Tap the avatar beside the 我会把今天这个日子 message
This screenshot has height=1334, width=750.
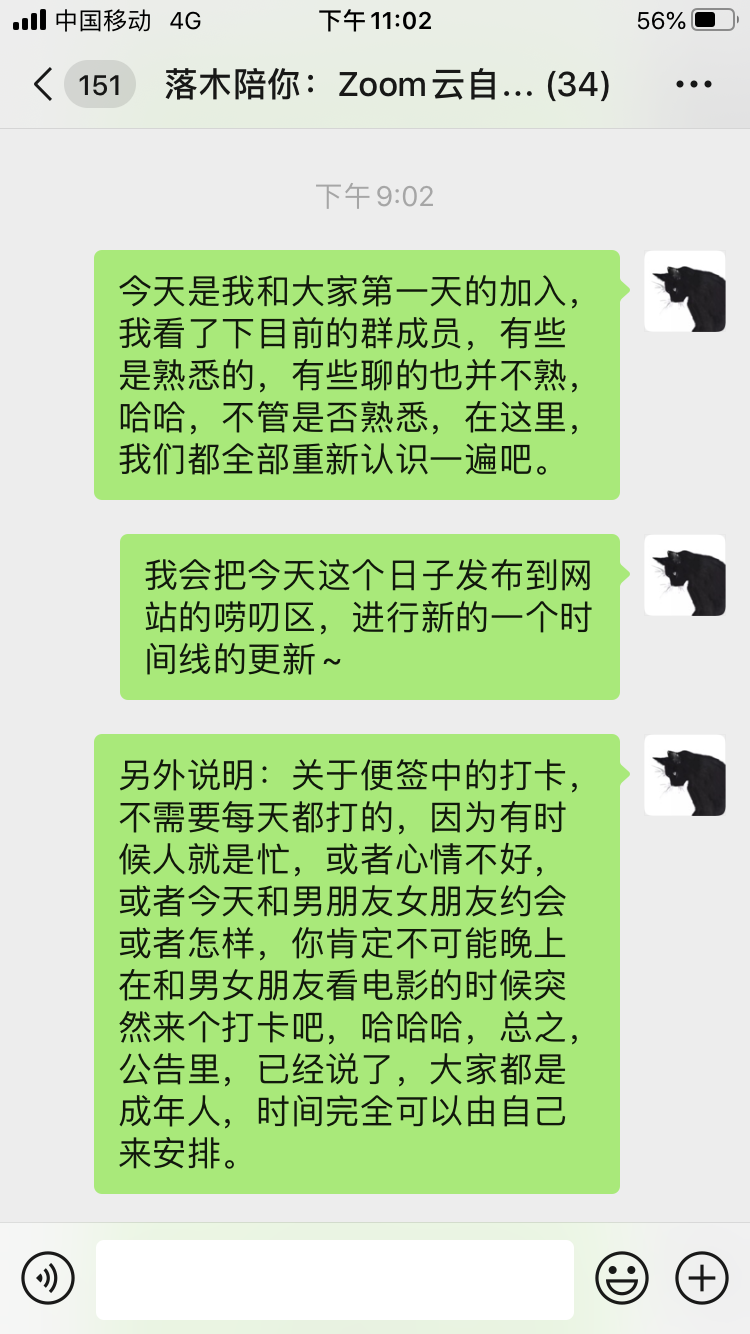pos(685,575)
